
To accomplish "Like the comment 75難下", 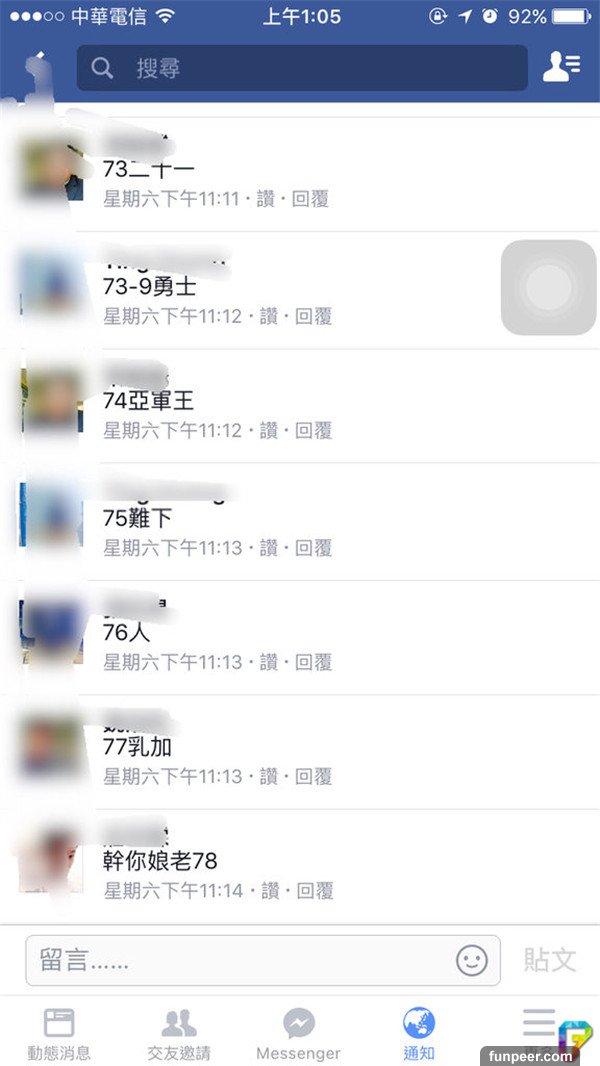I will tap(268, 547).
